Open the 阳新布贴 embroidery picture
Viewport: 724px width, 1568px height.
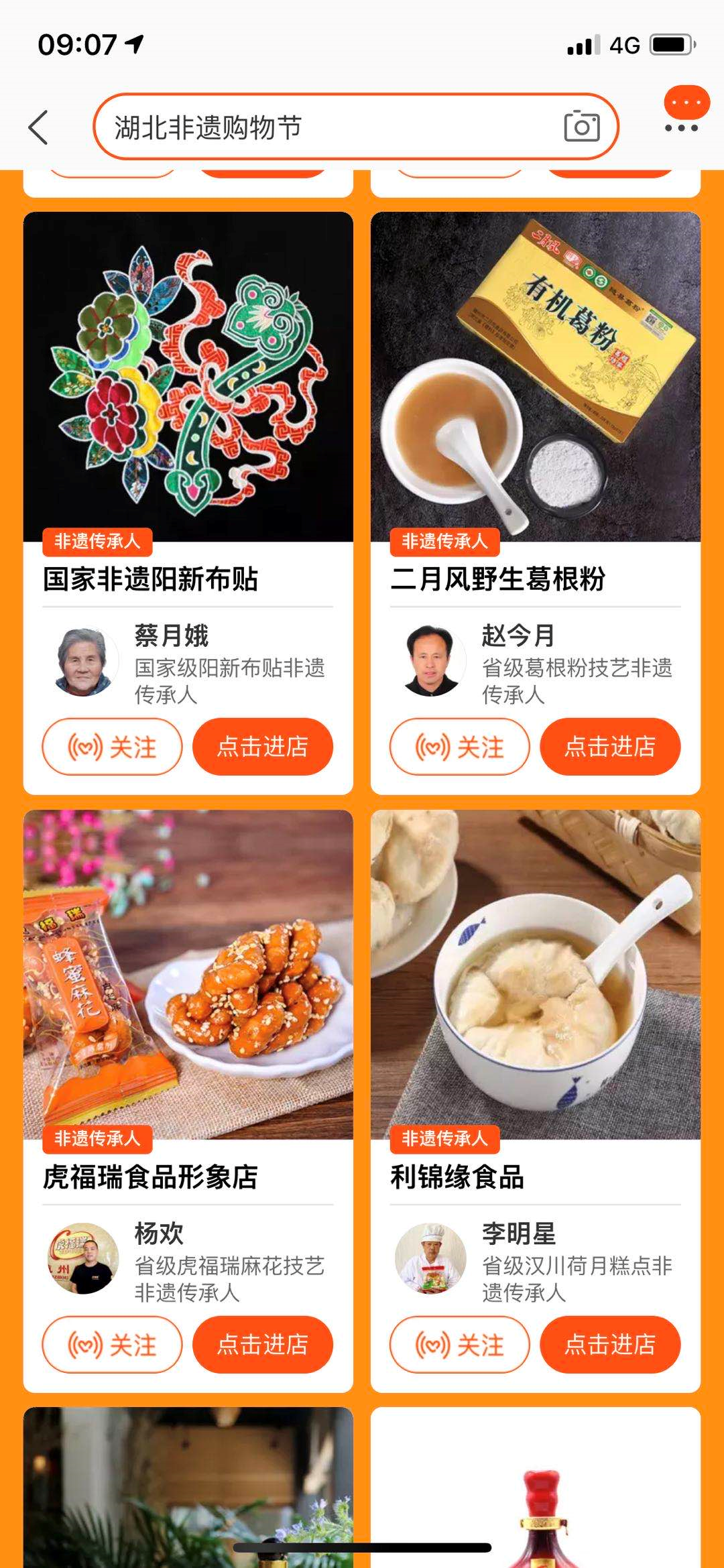[x=188, y=375]
